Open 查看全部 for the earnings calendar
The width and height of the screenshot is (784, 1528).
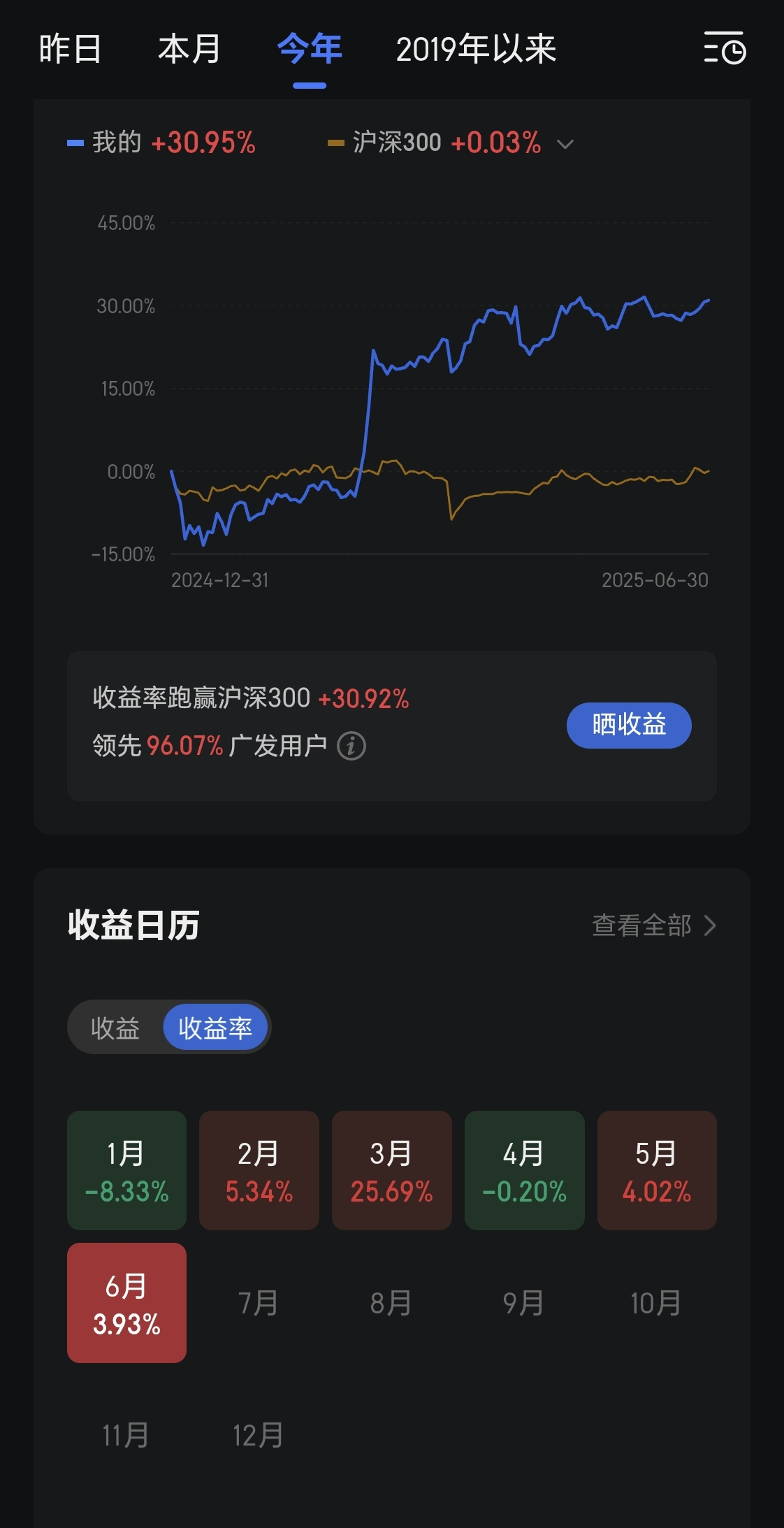pos(654,925)
